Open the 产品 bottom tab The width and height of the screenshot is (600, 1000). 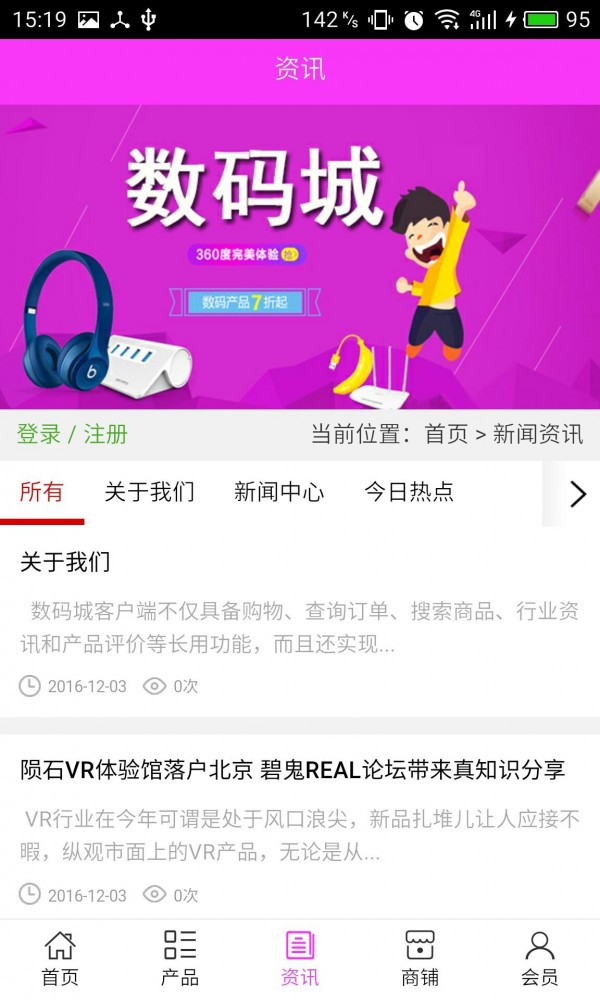click(180, 958)
